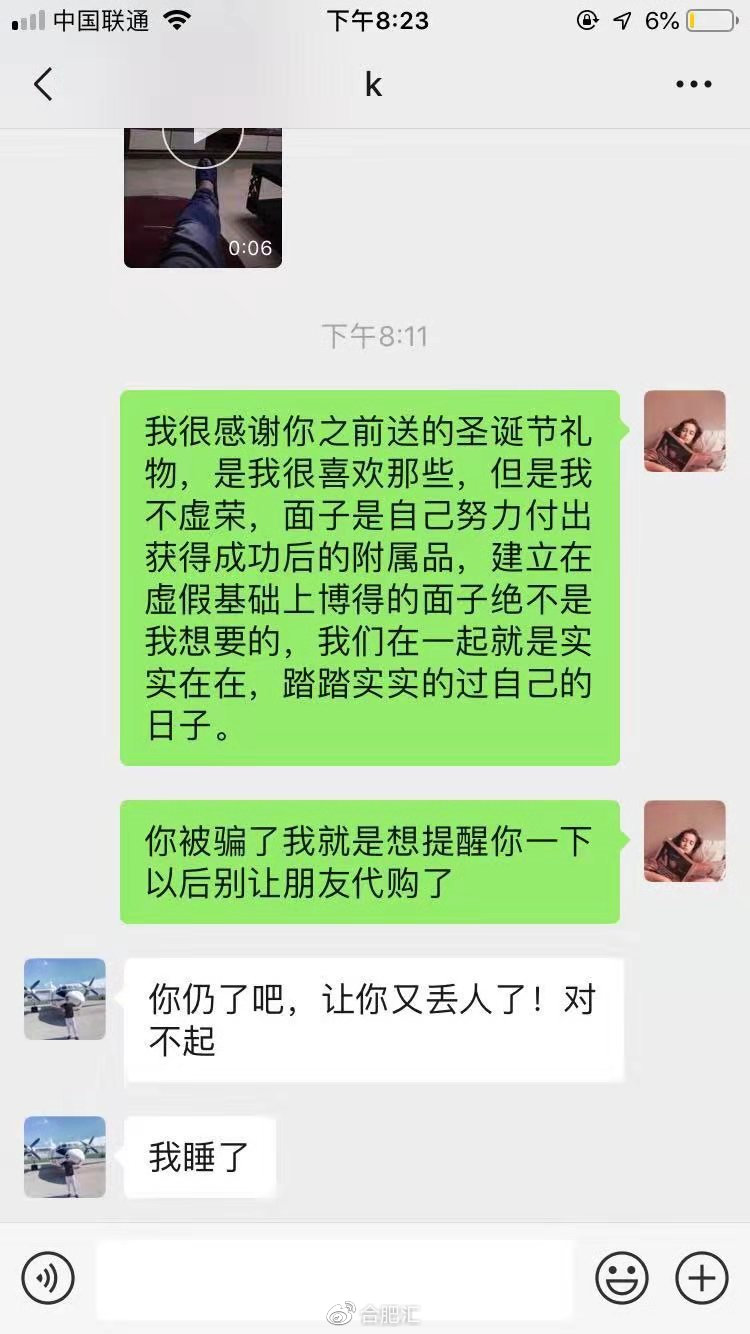Open k's profile from airplane avatar beside 我睡了
The height and width of the screenshot is (1334, 750).
[65, 1157]
